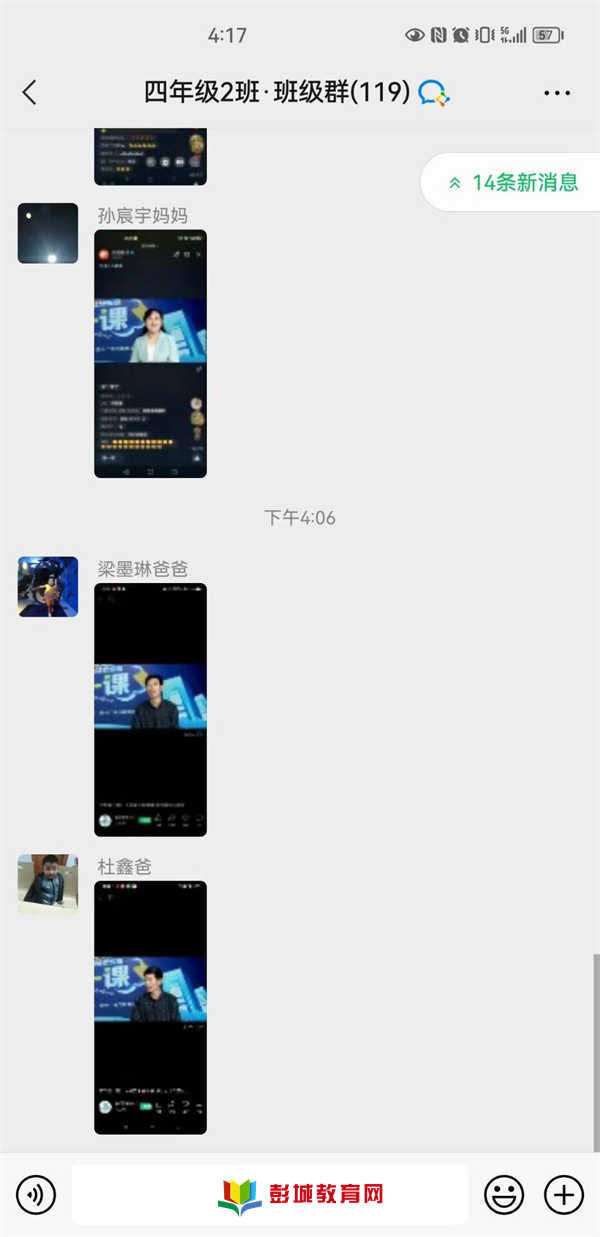Open the image sent by 梁墨琳爸爸
This screenshot has height=1237, width=600.
(x=150, y=710)
